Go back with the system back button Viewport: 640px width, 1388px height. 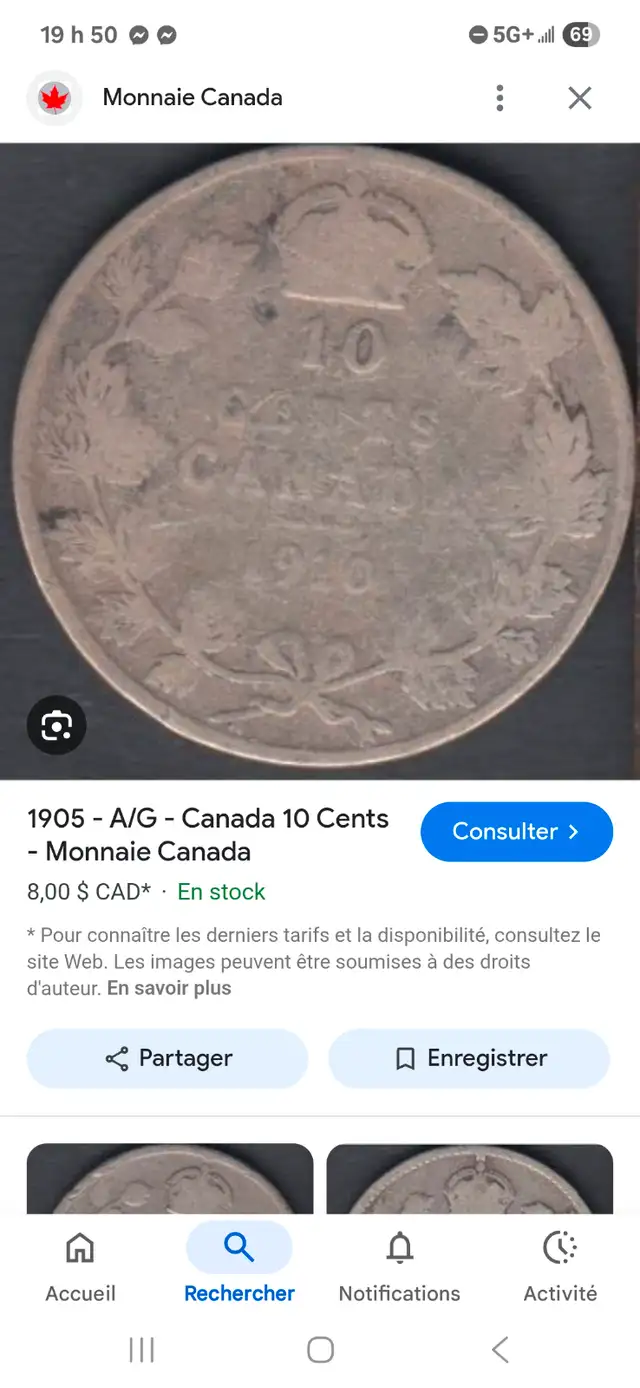click(500, 1350)
